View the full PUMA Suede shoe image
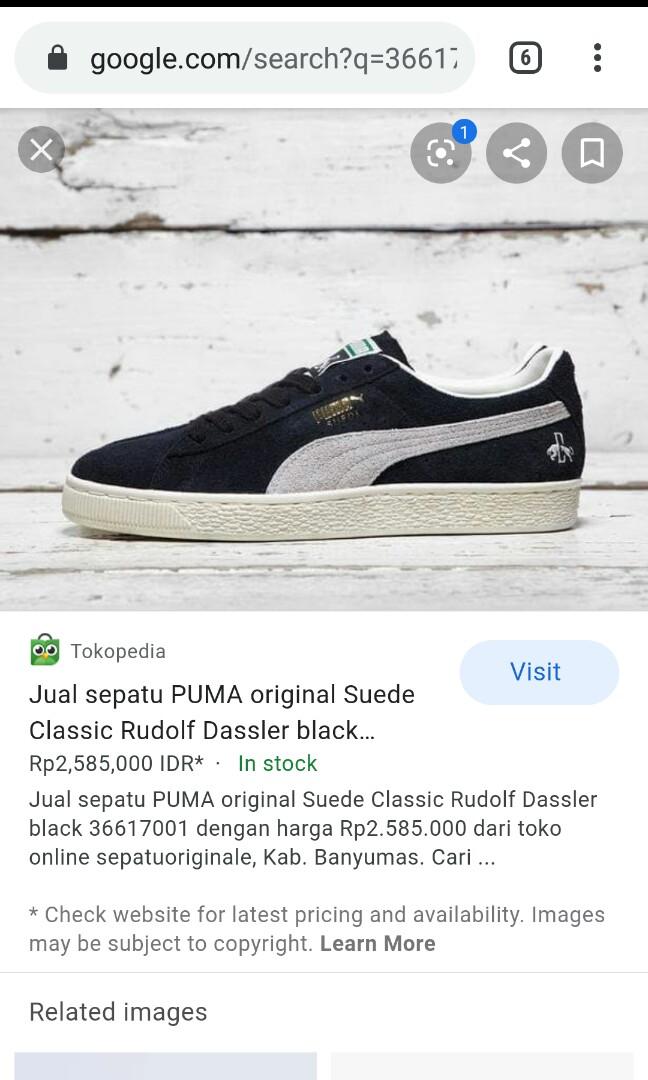The width and height of the screenshot is (648, 1080). click(324, 440)
